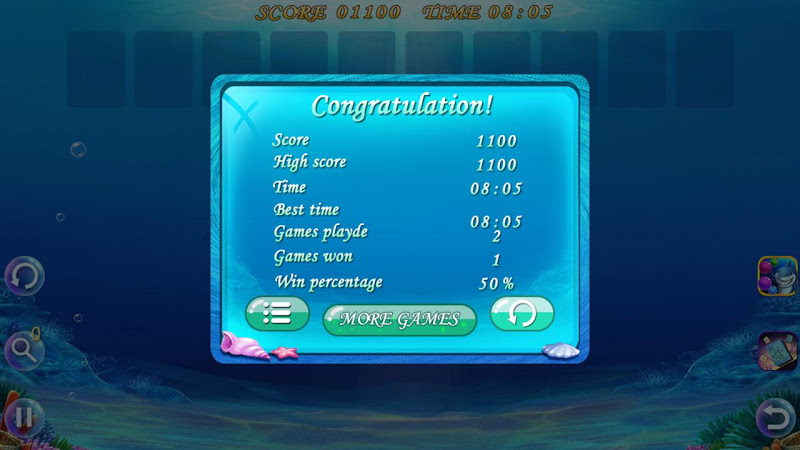Tap the circular refresh icon on left edge
Viewport: 800px width, 450px height.
click(x=24, y=275)
